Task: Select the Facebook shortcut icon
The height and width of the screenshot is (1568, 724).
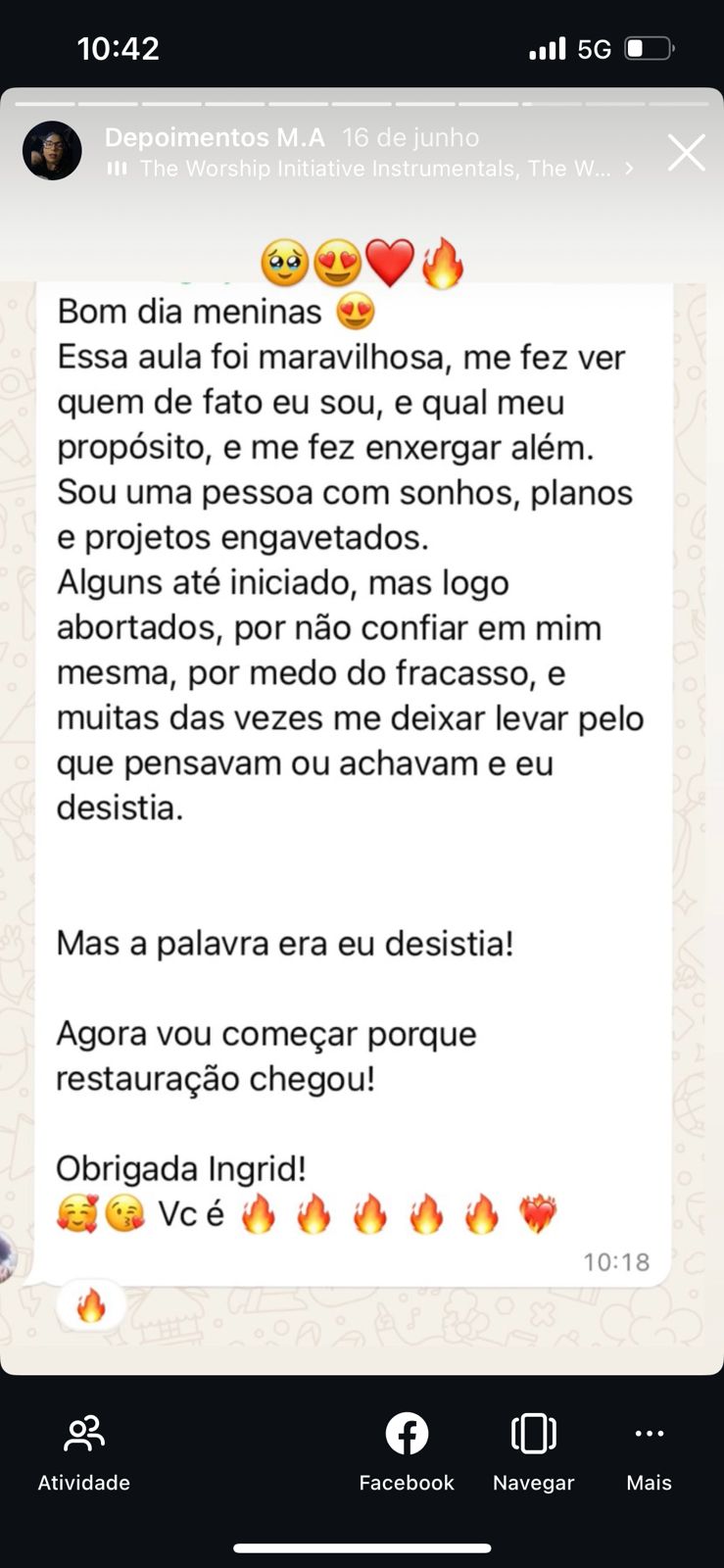Action: click(407, 1433)
